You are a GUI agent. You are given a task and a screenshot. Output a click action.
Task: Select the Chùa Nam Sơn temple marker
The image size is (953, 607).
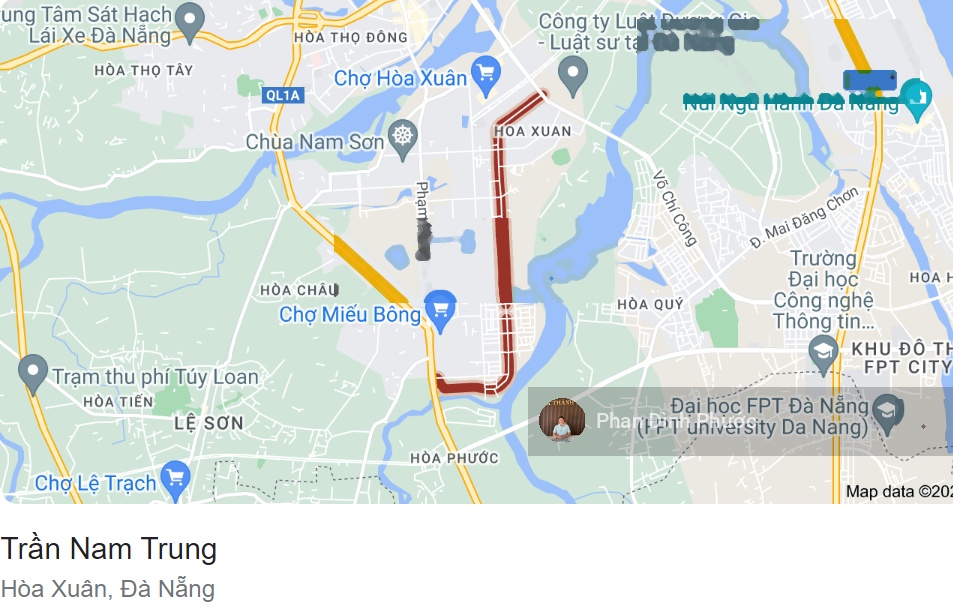[402, 138]
